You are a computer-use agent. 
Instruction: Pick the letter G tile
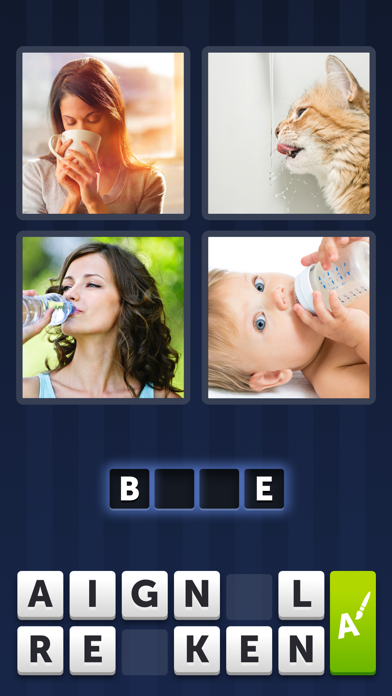(145, 595)
